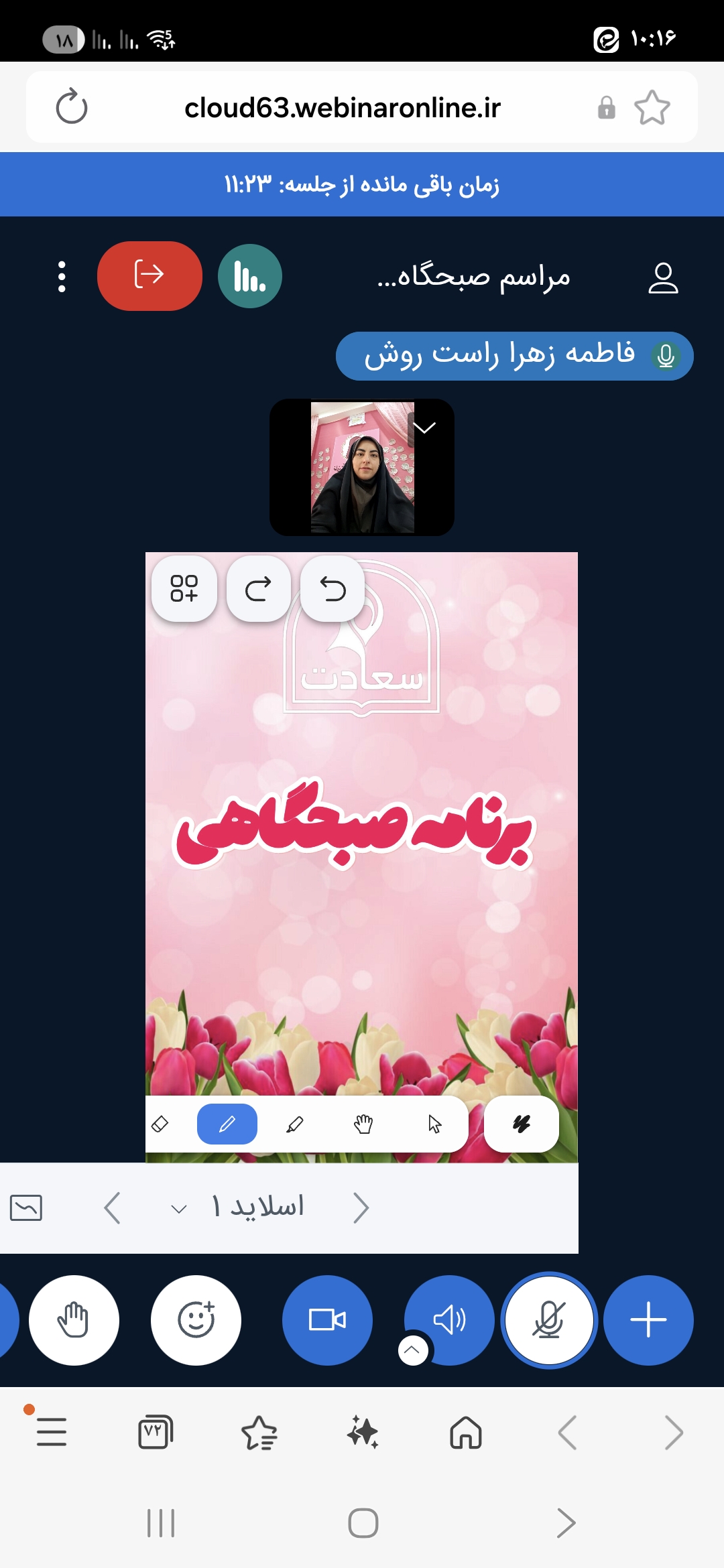Undo the last whiteboard drawing
The width and height of the screenshot is (724, 1568).
pos(333,589)
